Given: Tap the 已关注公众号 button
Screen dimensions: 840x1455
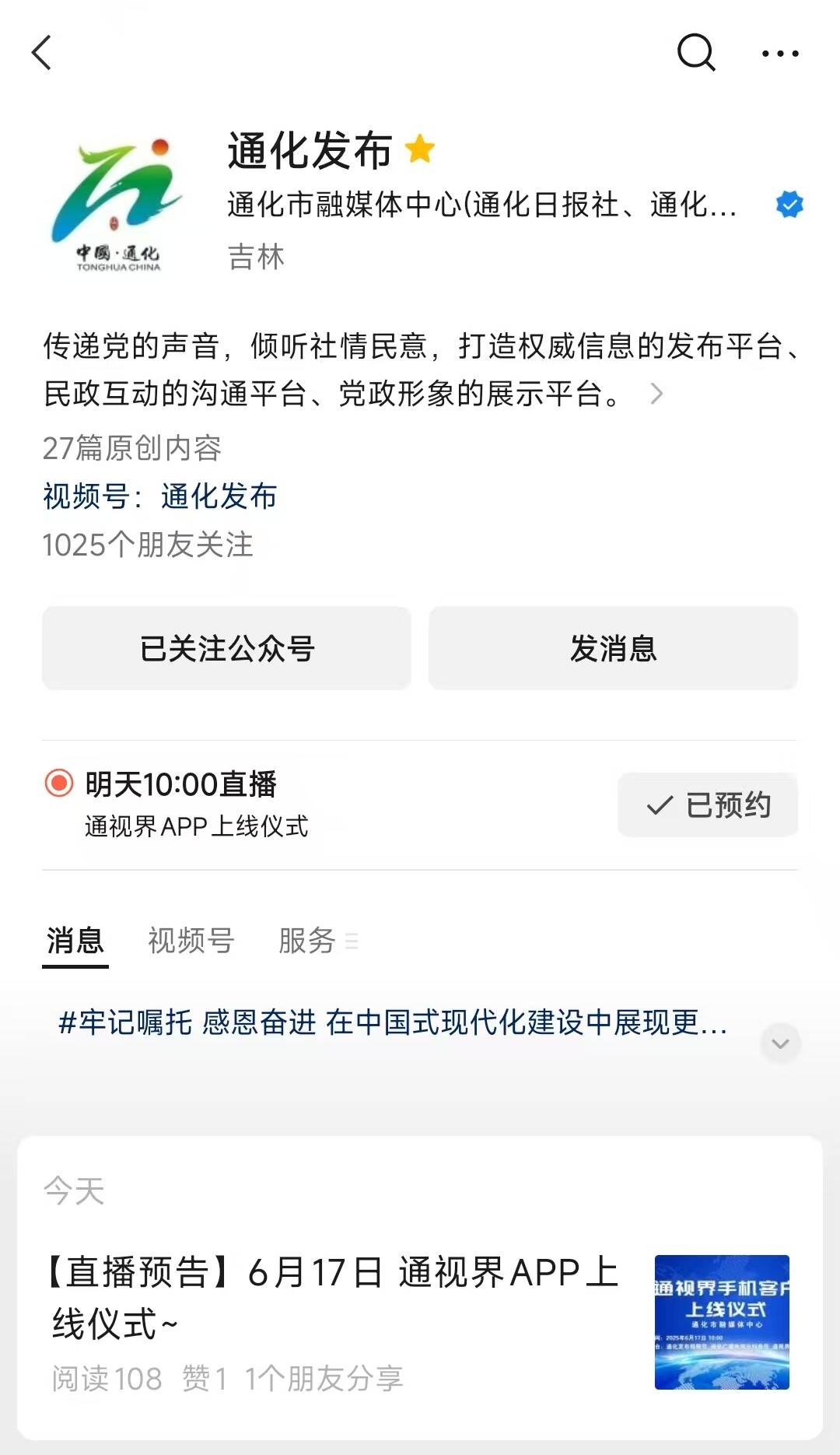Looking at the screenshot, I should [x=226, y=648].
